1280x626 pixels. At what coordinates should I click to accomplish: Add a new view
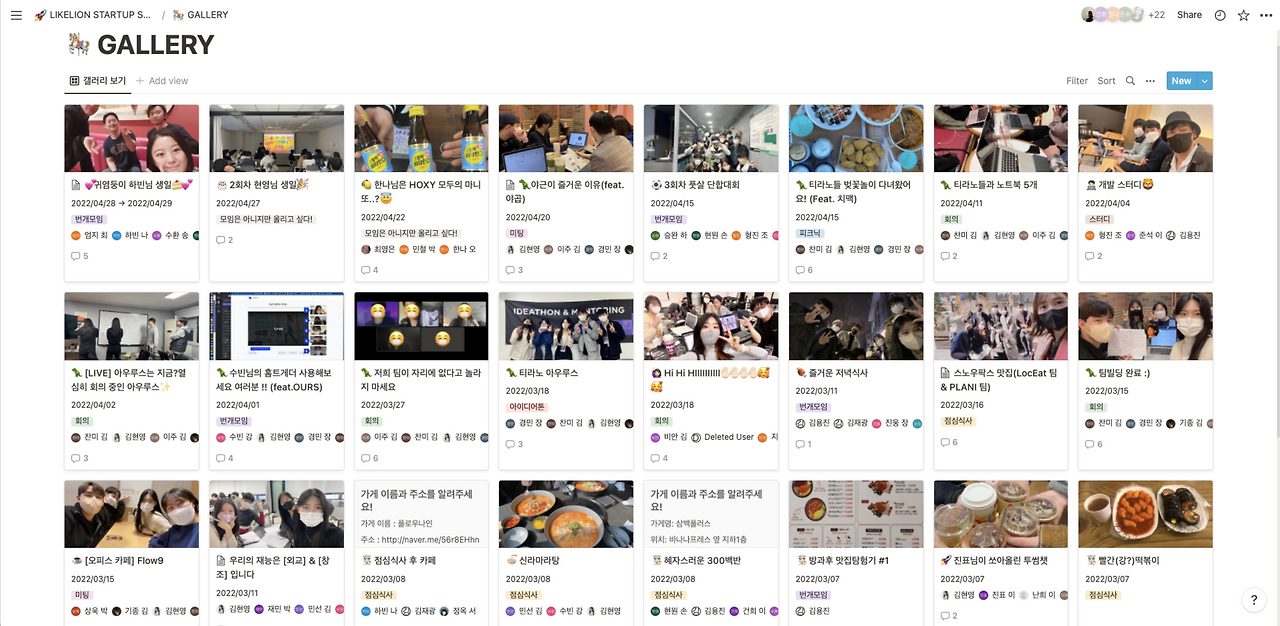[162, 81]
